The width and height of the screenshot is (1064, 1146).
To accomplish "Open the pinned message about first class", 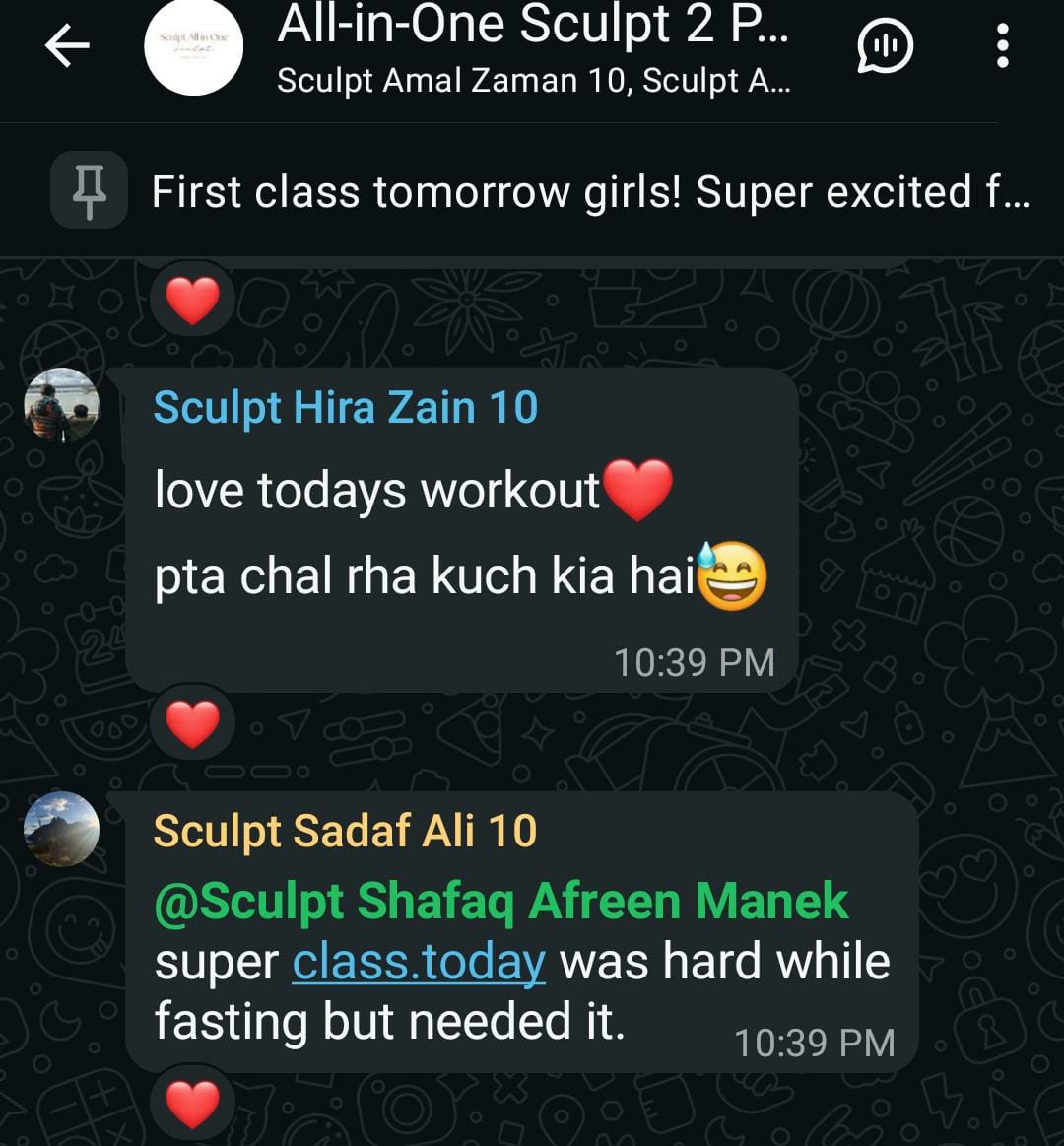I will pos(589,191).
